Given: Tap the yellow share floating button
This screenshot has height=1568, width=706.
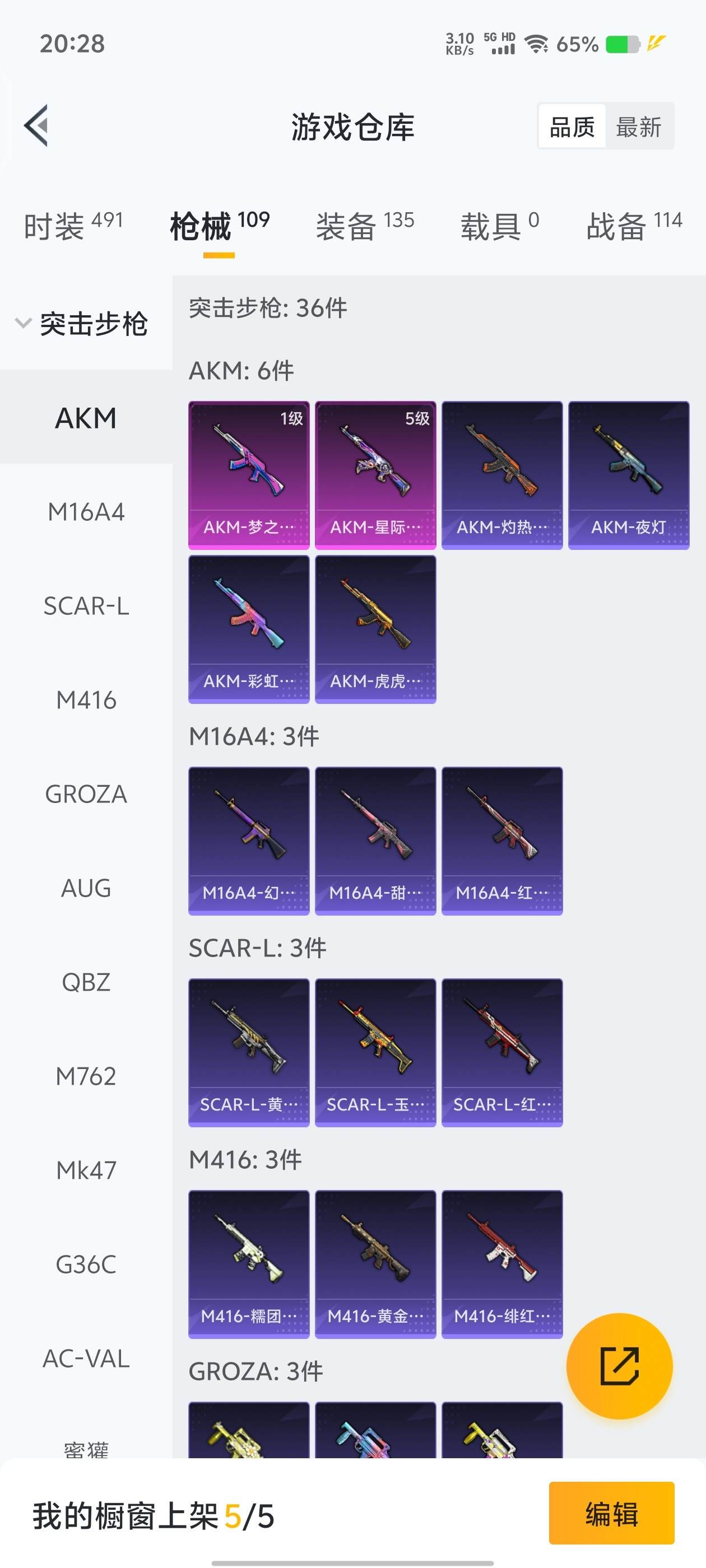Looking at the screenshot, I should (x=619, y=1366).
